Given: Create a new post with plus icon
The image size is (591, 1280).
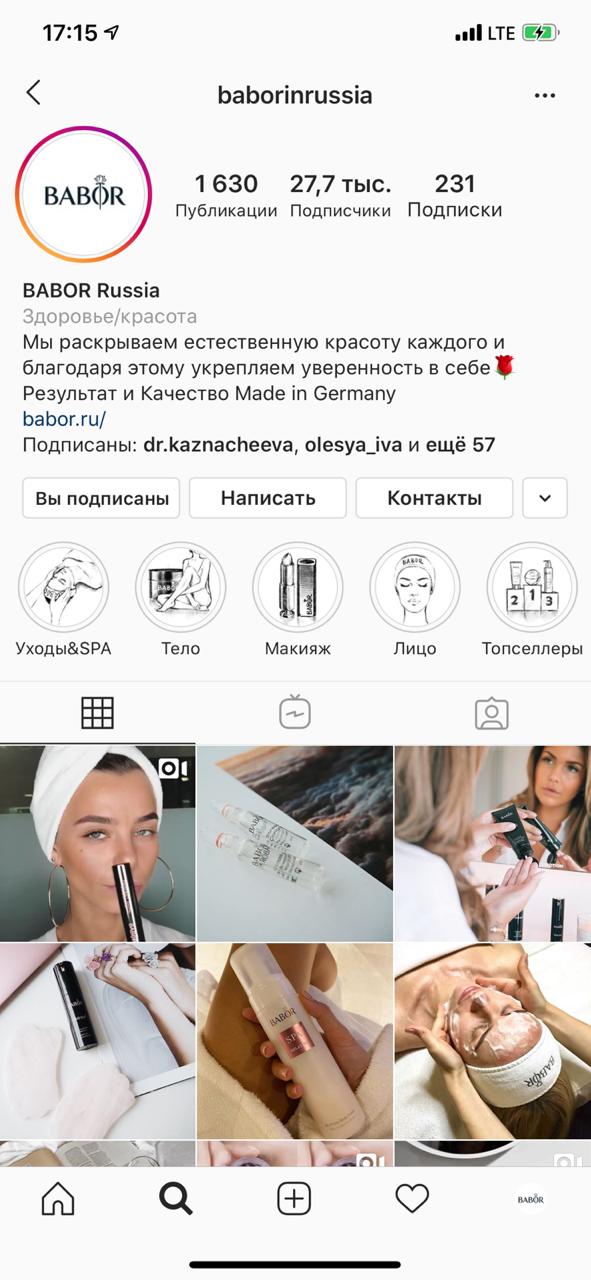Looking at the screenshot, I should tap(294, 1198).
